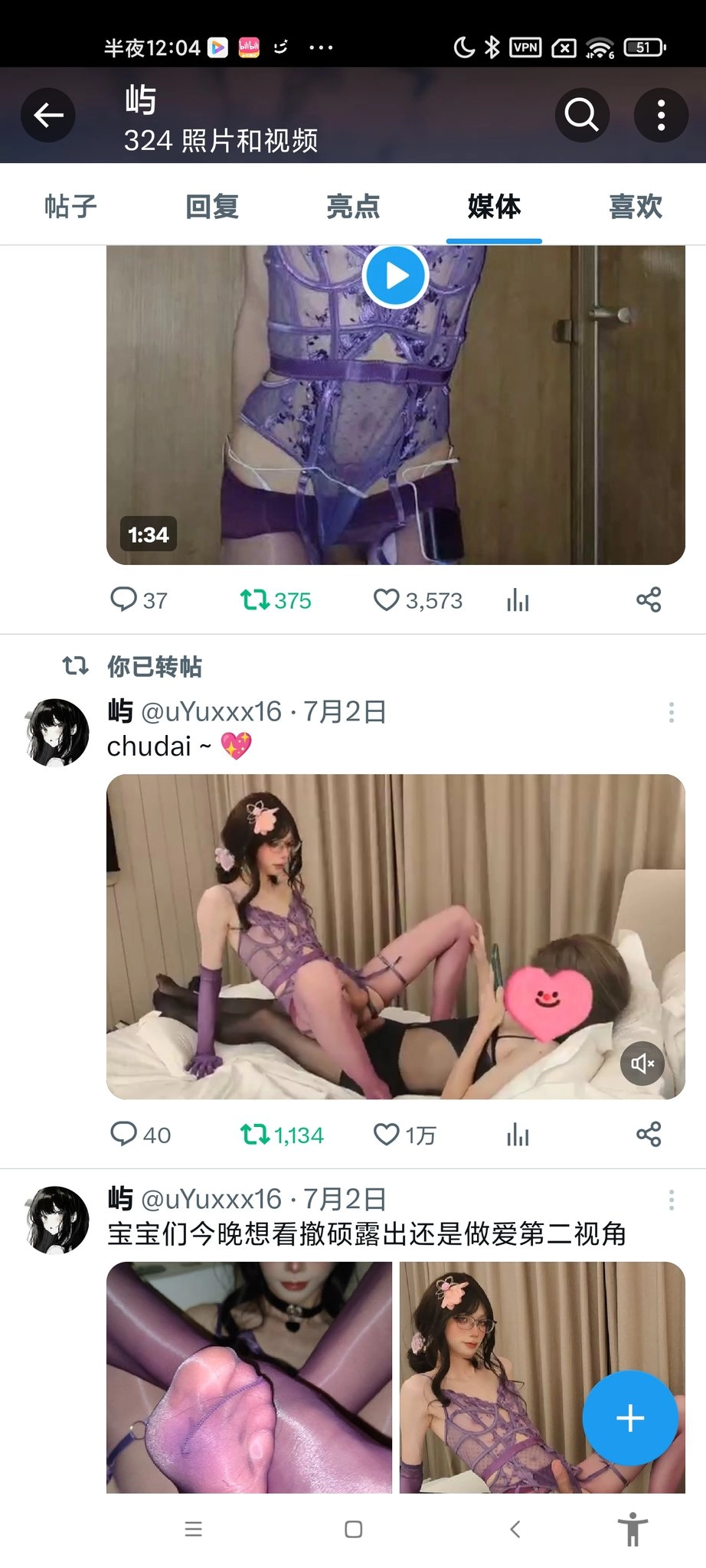The height and width of the screenshot is (1568, 706).
Task: Compose a new post with plus button
Action: coord(629,1418)
